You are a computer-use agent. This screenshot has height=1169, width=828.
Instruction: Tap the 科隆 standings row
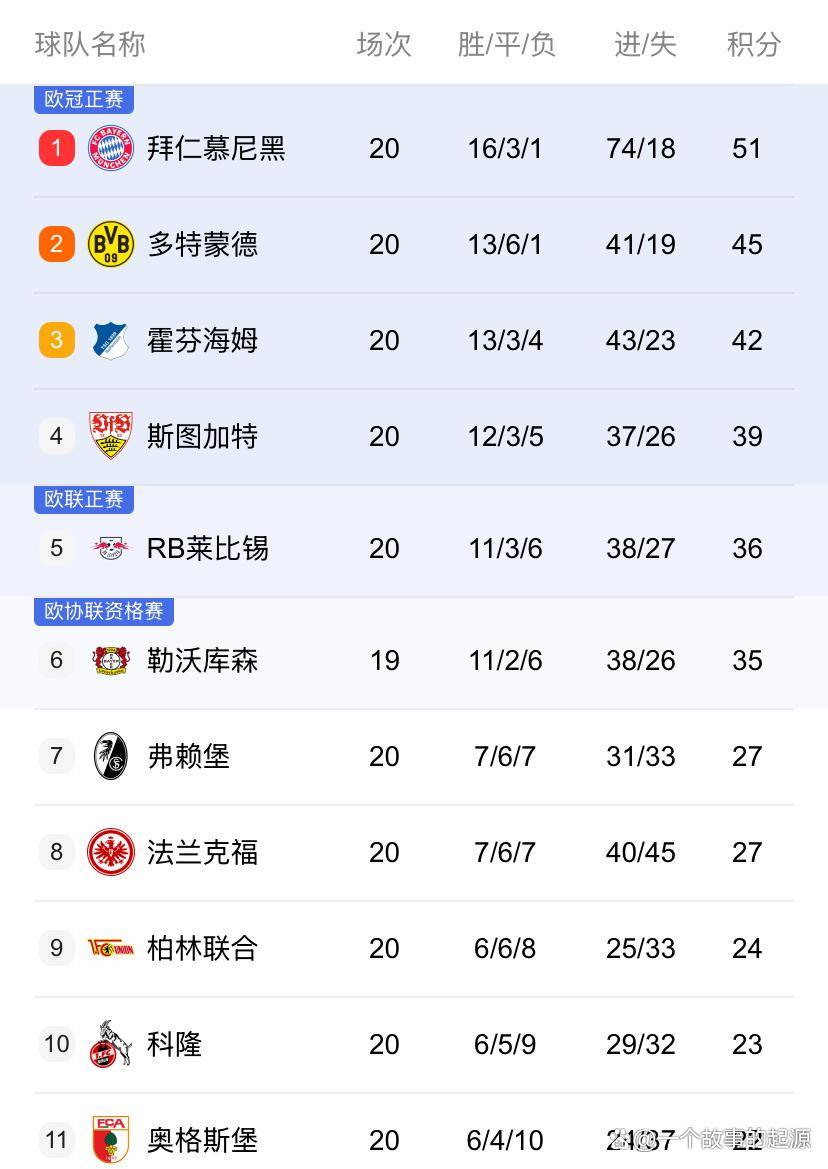[175, 1045]
